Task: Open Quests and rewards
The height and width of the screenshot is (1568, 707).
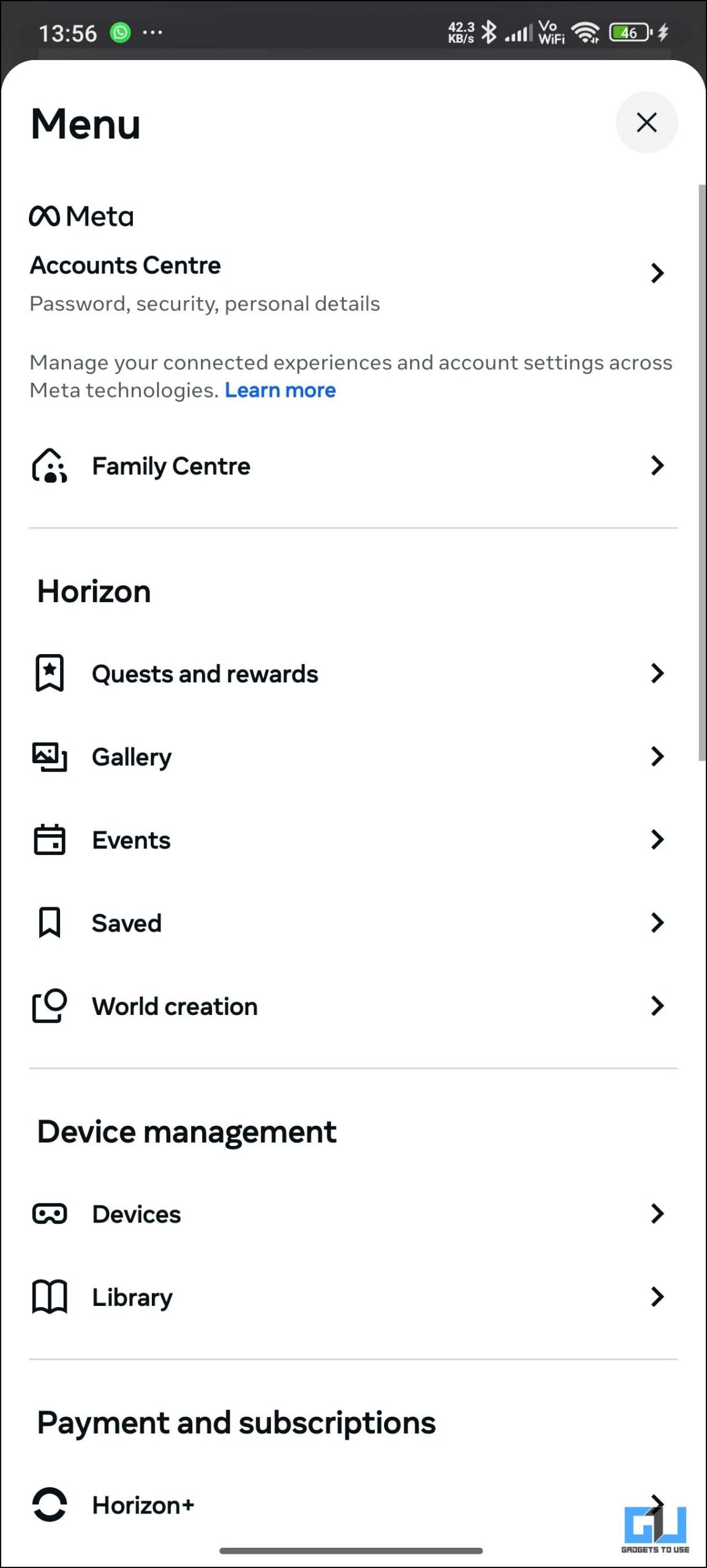Action: [353, 674]
